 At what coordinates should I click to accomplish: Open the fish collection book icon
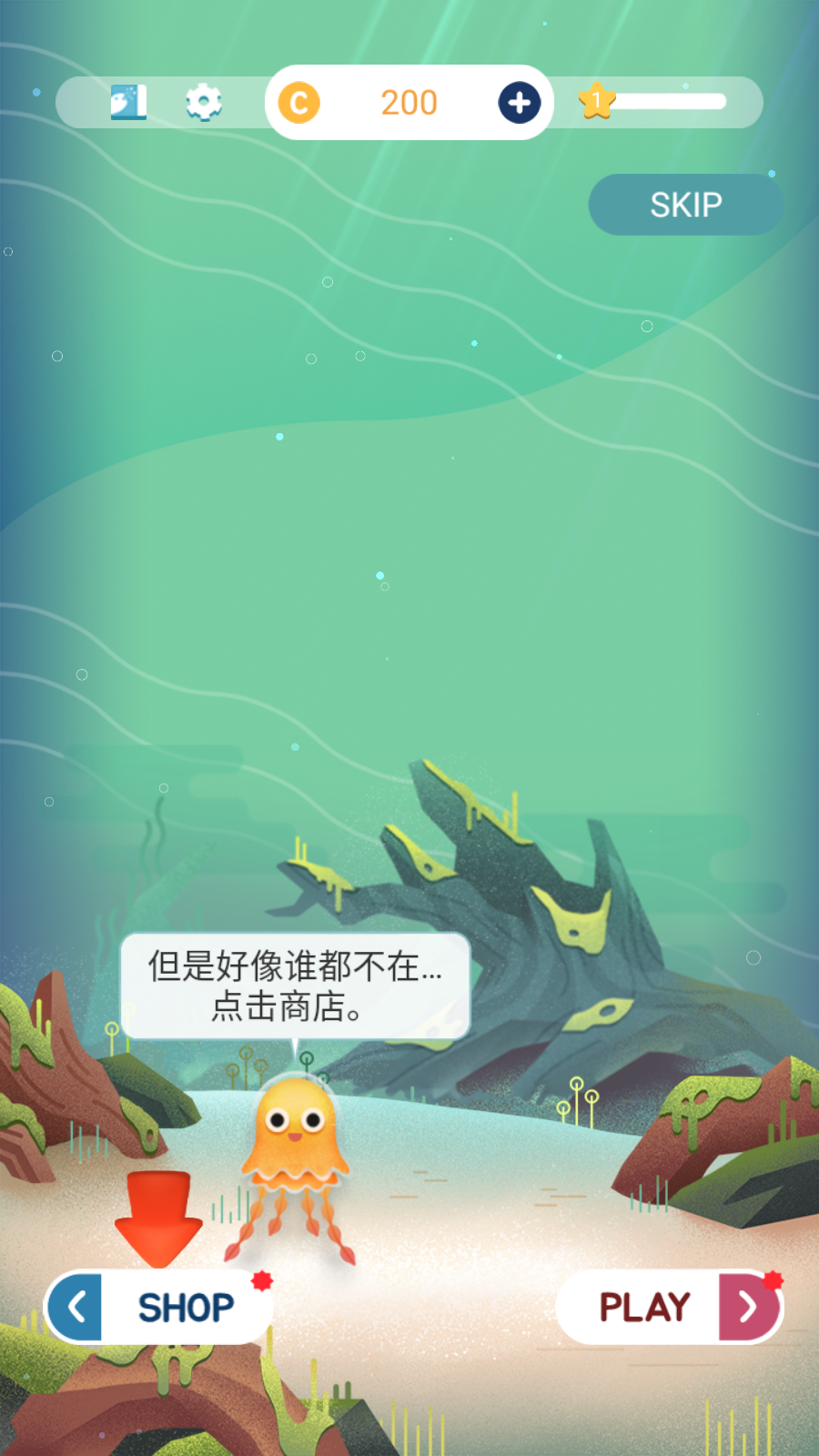coord(128,102)
